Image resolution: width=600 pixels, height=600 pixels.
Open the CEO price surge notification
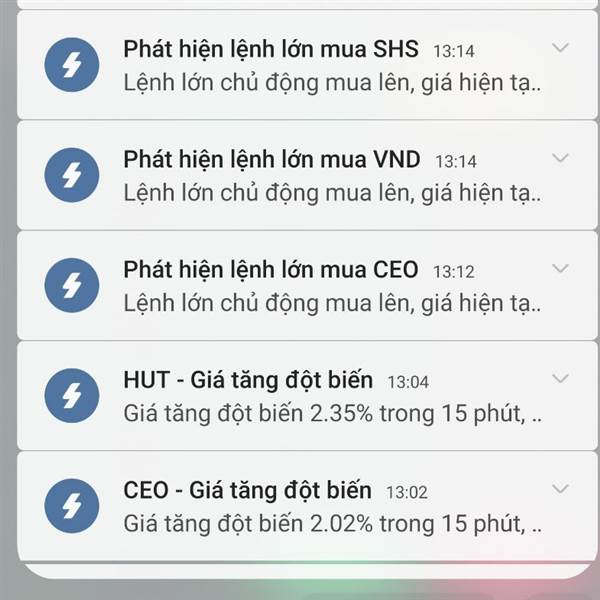pyautogui.click(x=307, y=506)
